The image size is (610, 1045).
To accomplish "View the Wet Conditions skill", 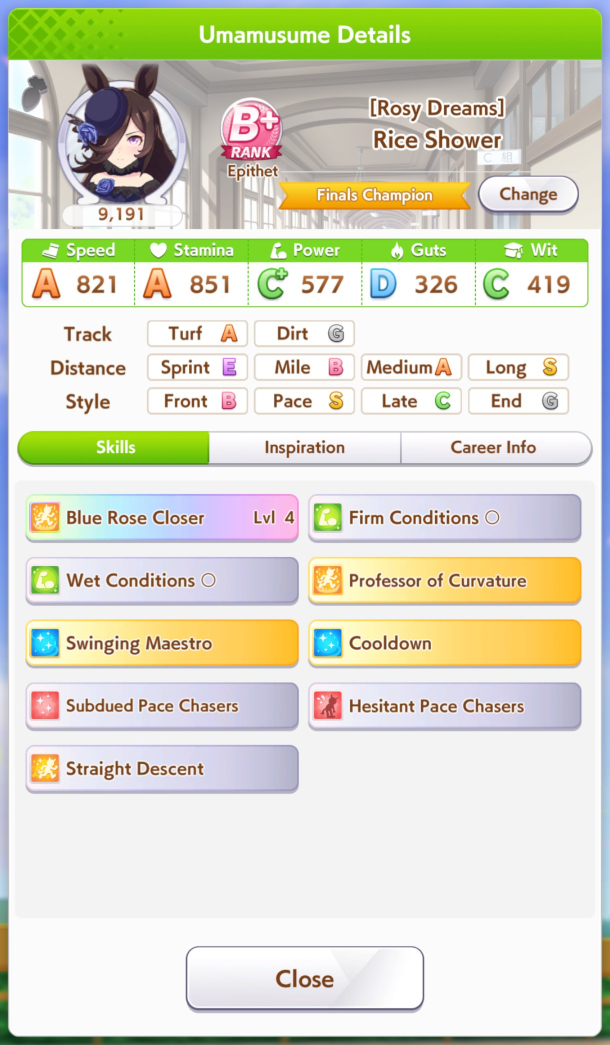I will (x=162, y=581).
